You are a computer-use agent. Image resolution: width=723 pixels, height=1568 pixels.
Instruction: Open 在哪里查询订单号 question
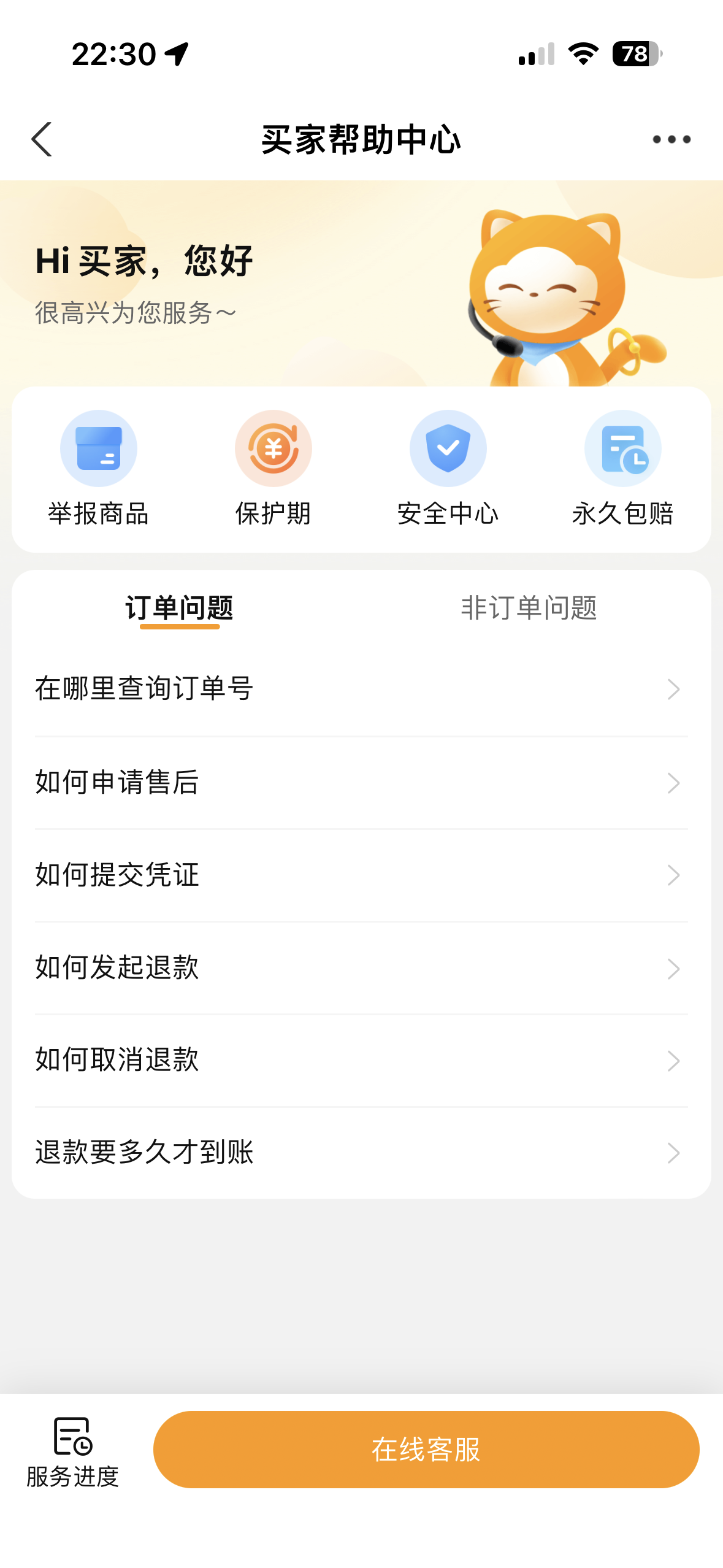click(361, 689)
